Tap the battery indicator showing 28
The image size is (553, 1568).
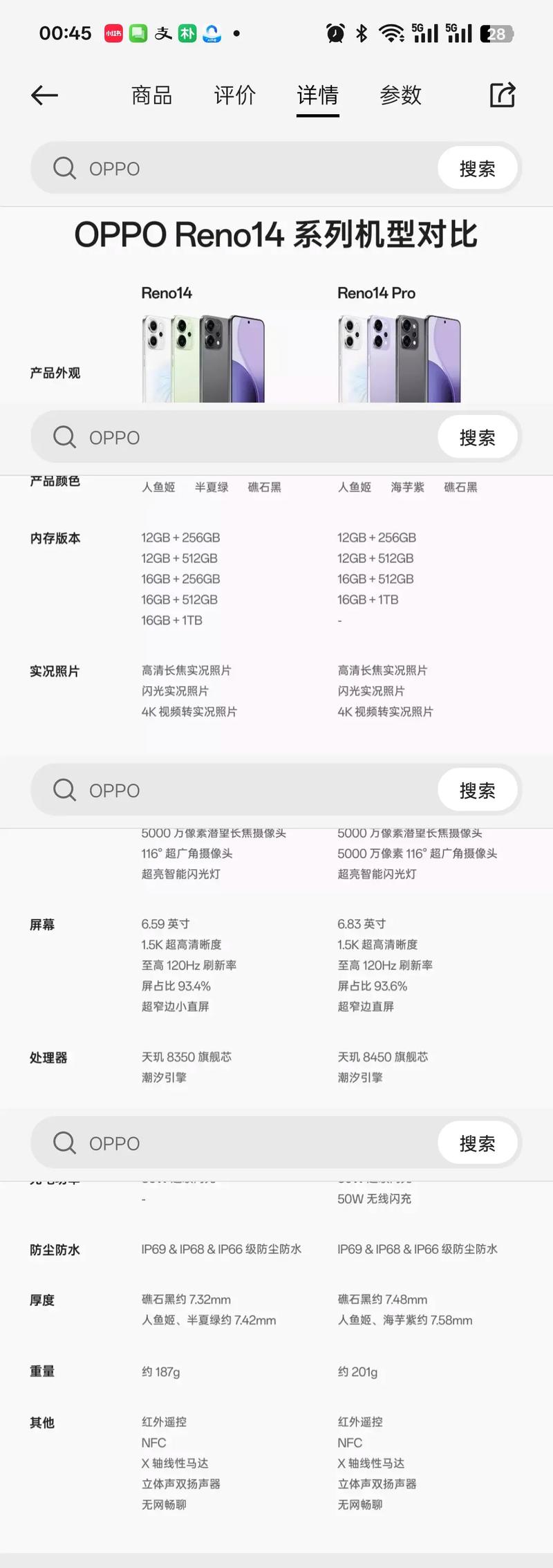[496, 32]
